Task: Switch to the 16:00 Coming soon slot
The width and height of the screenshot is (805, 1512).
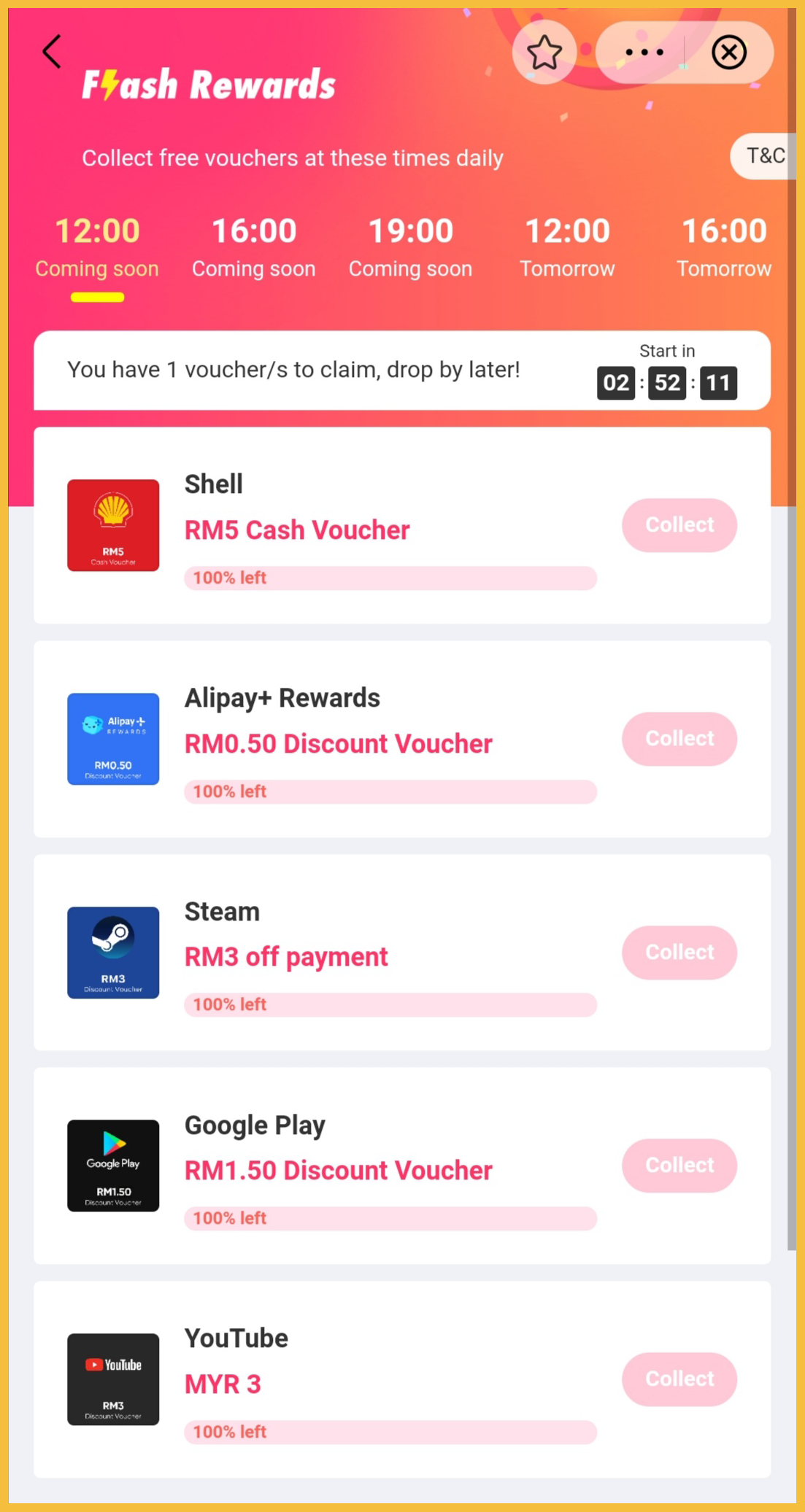Action: (253, 248)
